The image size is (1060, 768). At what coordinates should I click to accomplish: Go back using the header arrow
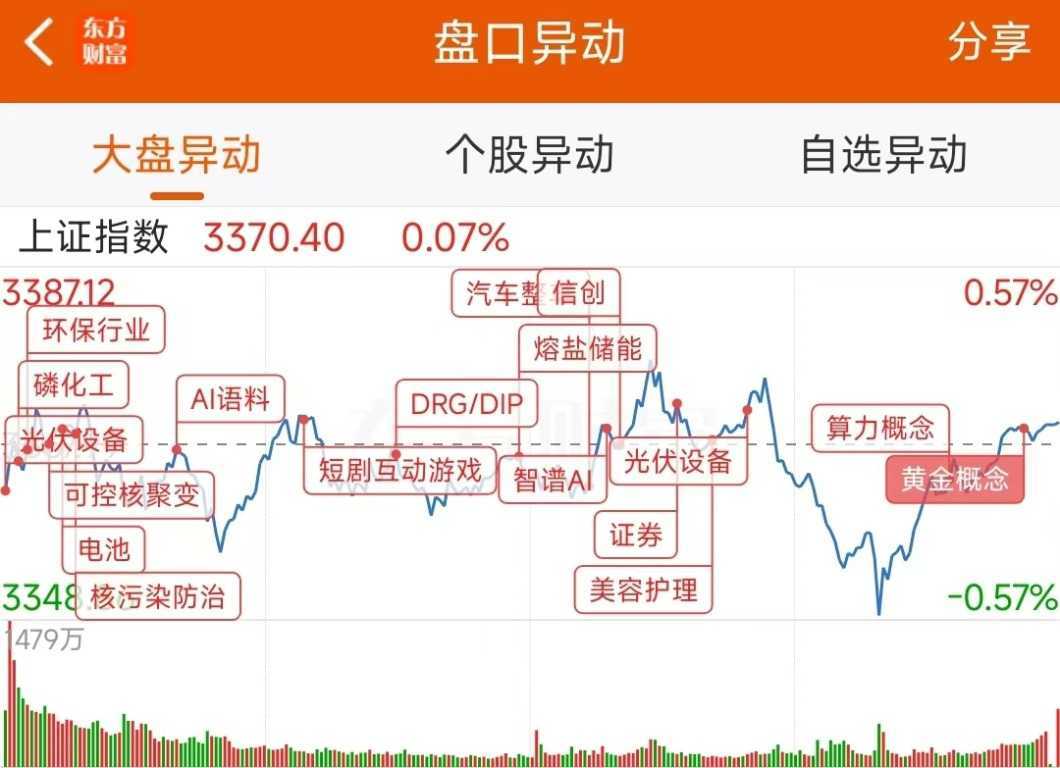tap(40, 43)
